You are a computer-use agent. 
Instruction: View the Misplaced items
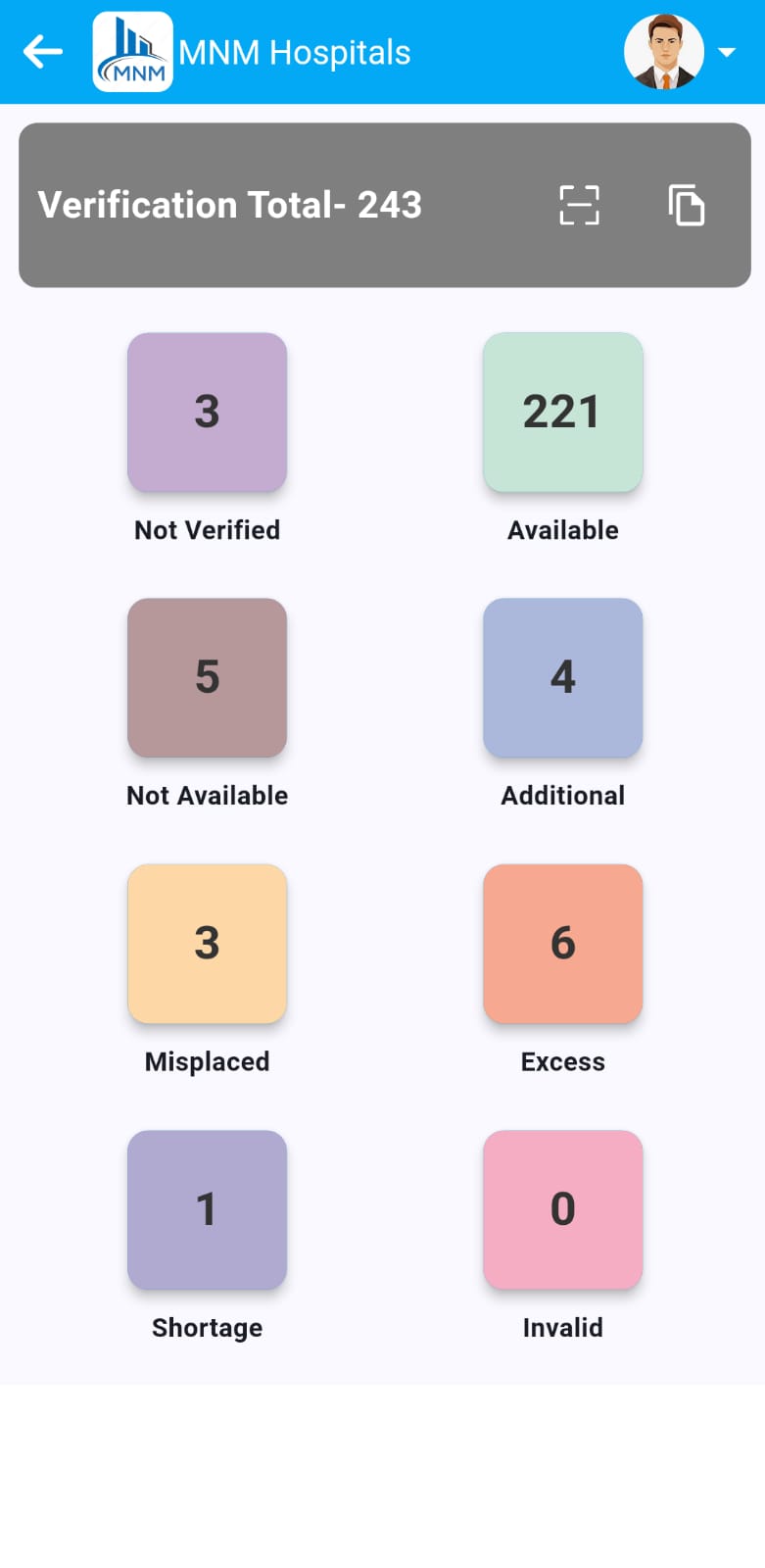tap(207, 944)
